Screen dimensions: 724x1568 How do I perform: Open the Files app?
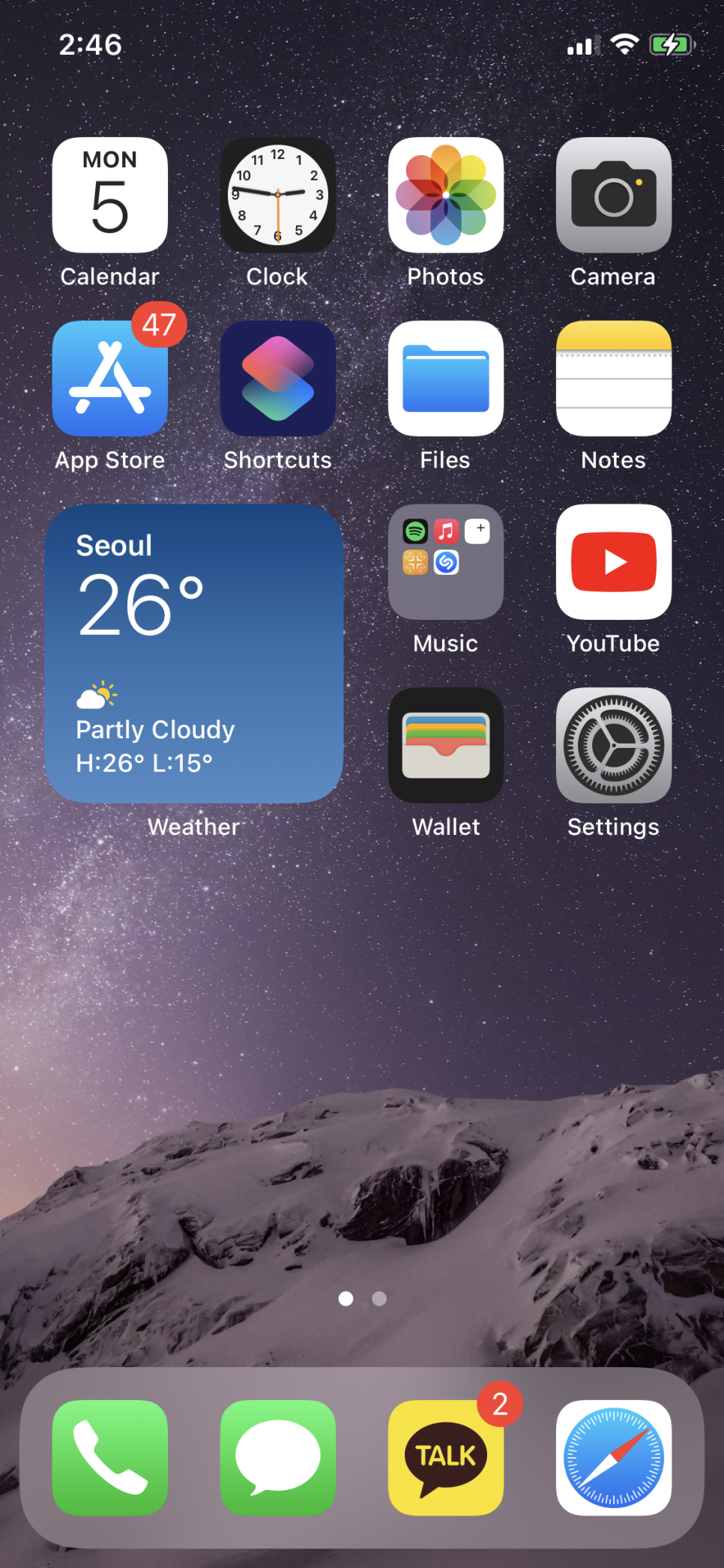pos(446,379)
